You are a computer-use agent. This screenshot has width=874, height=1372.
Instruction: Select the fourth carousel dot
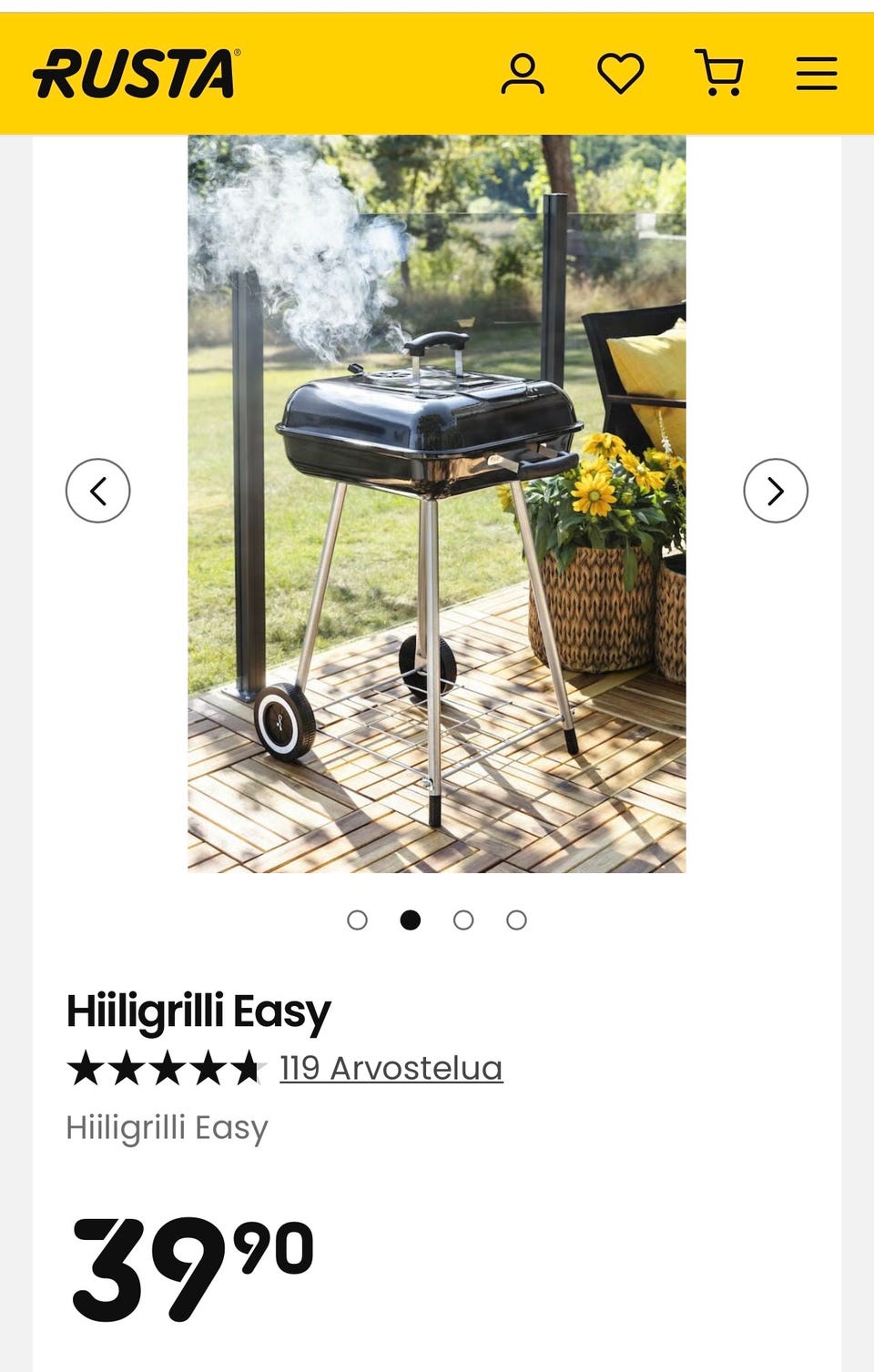tap(516, 920)
